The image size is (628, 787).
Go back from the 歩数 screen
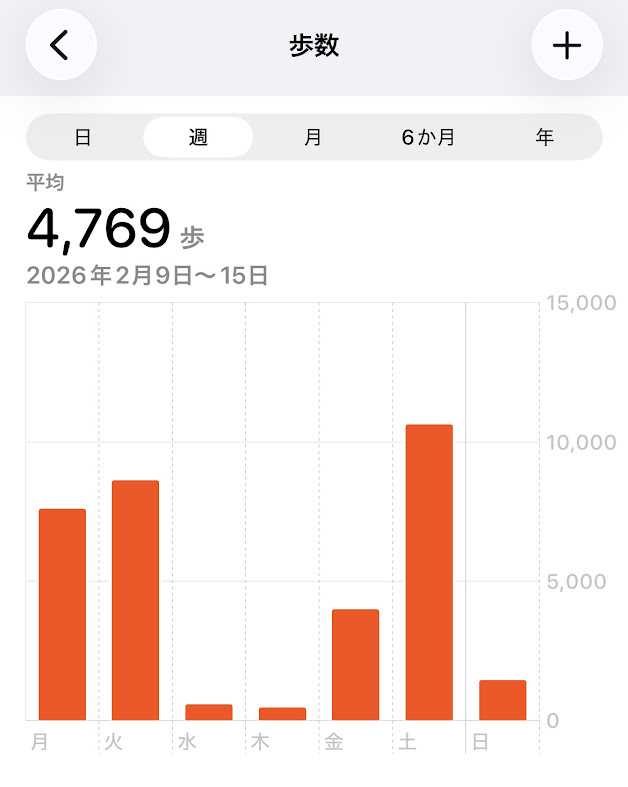61,45
